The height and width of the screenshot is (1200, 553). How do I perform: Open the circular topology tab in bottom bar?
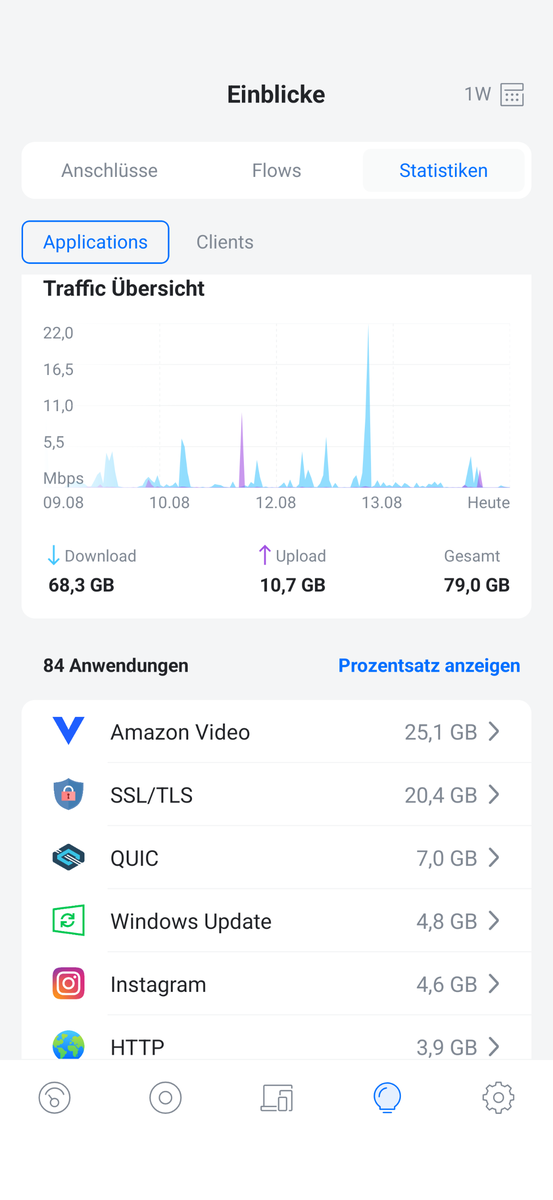click(x=165, y=1097)
